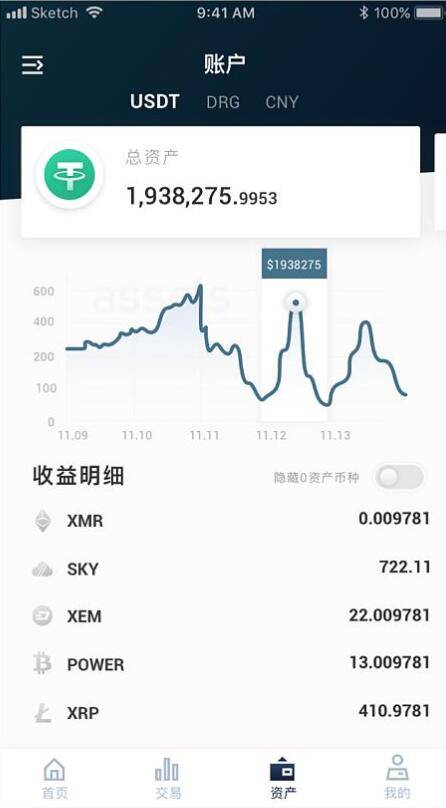This screenshot has height=808, width=446.
Task: Open the USDT total assets card
Action: pos(220,182)
